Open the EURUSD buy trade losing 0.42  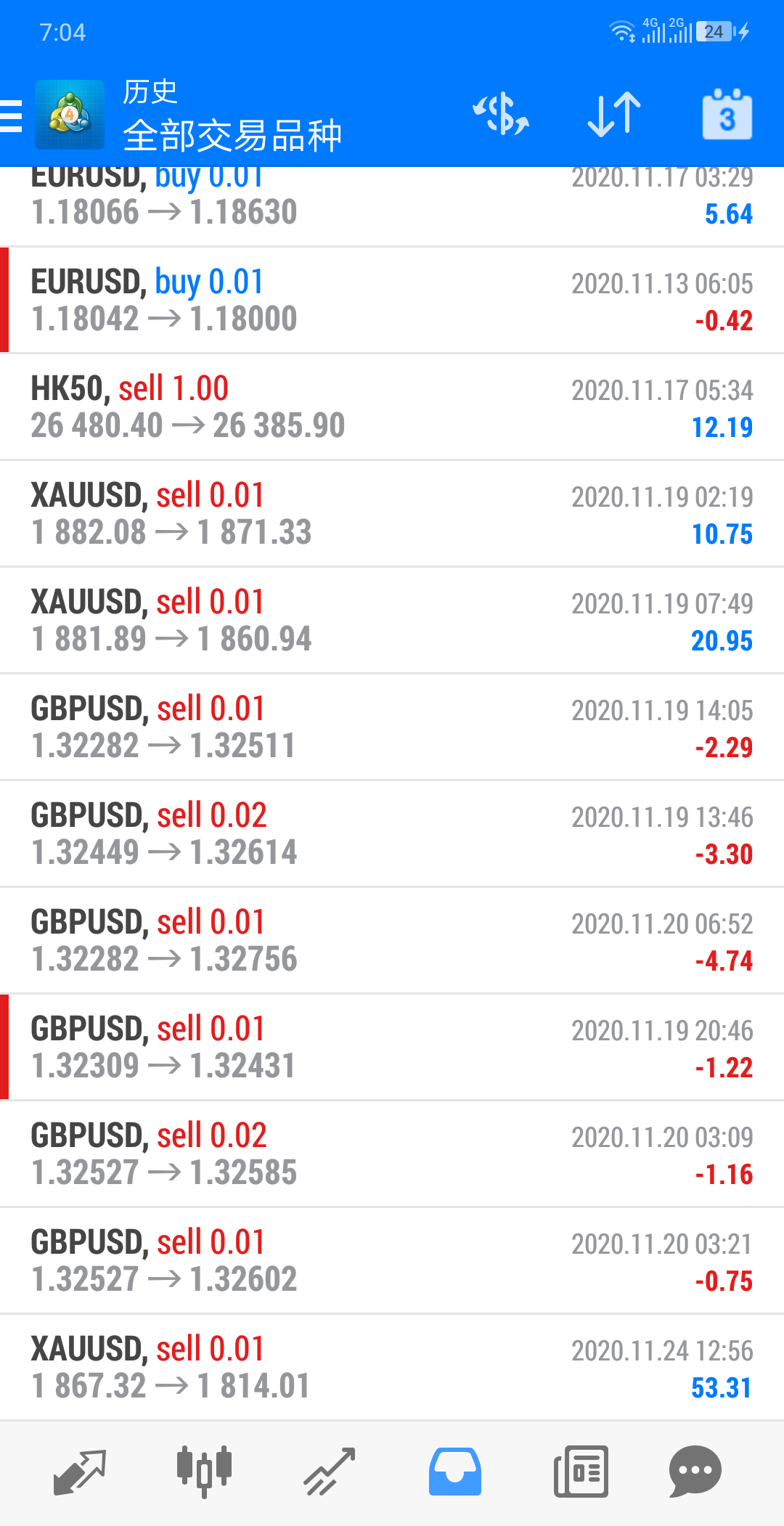[392, 301]
